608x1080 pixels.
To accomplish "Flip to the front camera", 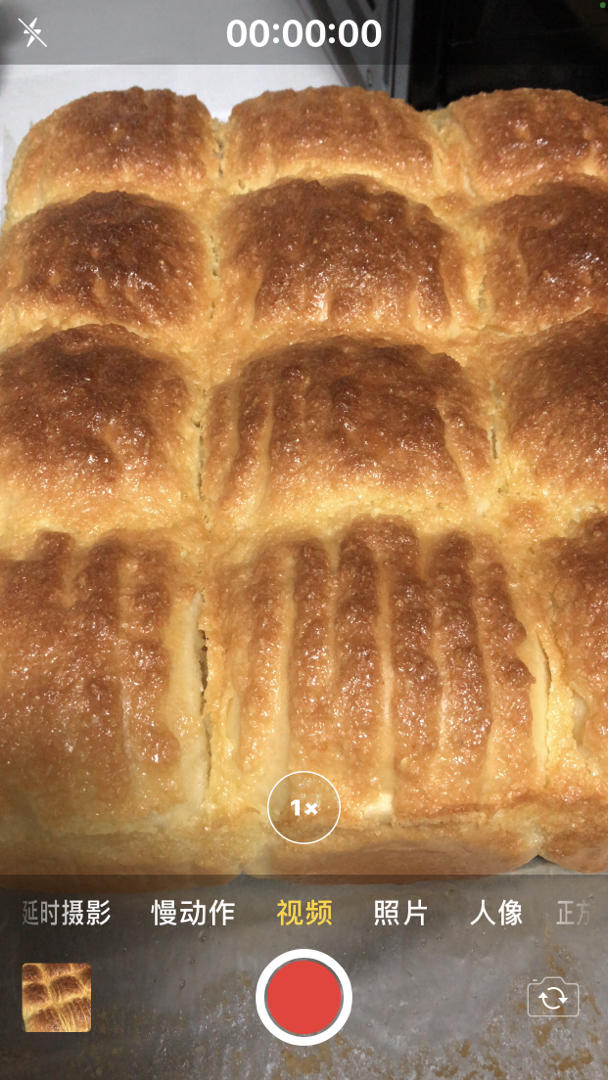I will [x=553, y=997].
